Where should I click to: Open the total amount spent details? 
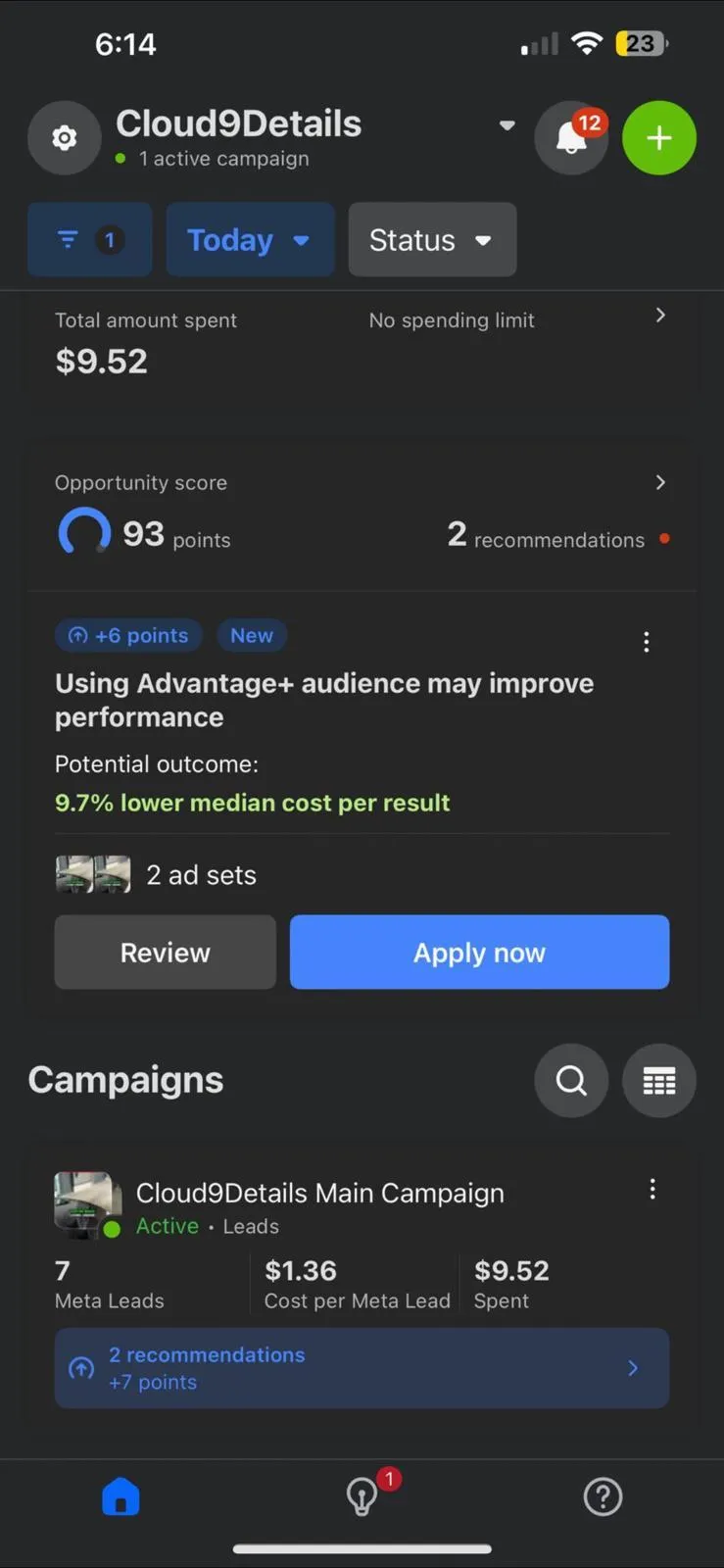pos(659,316)
